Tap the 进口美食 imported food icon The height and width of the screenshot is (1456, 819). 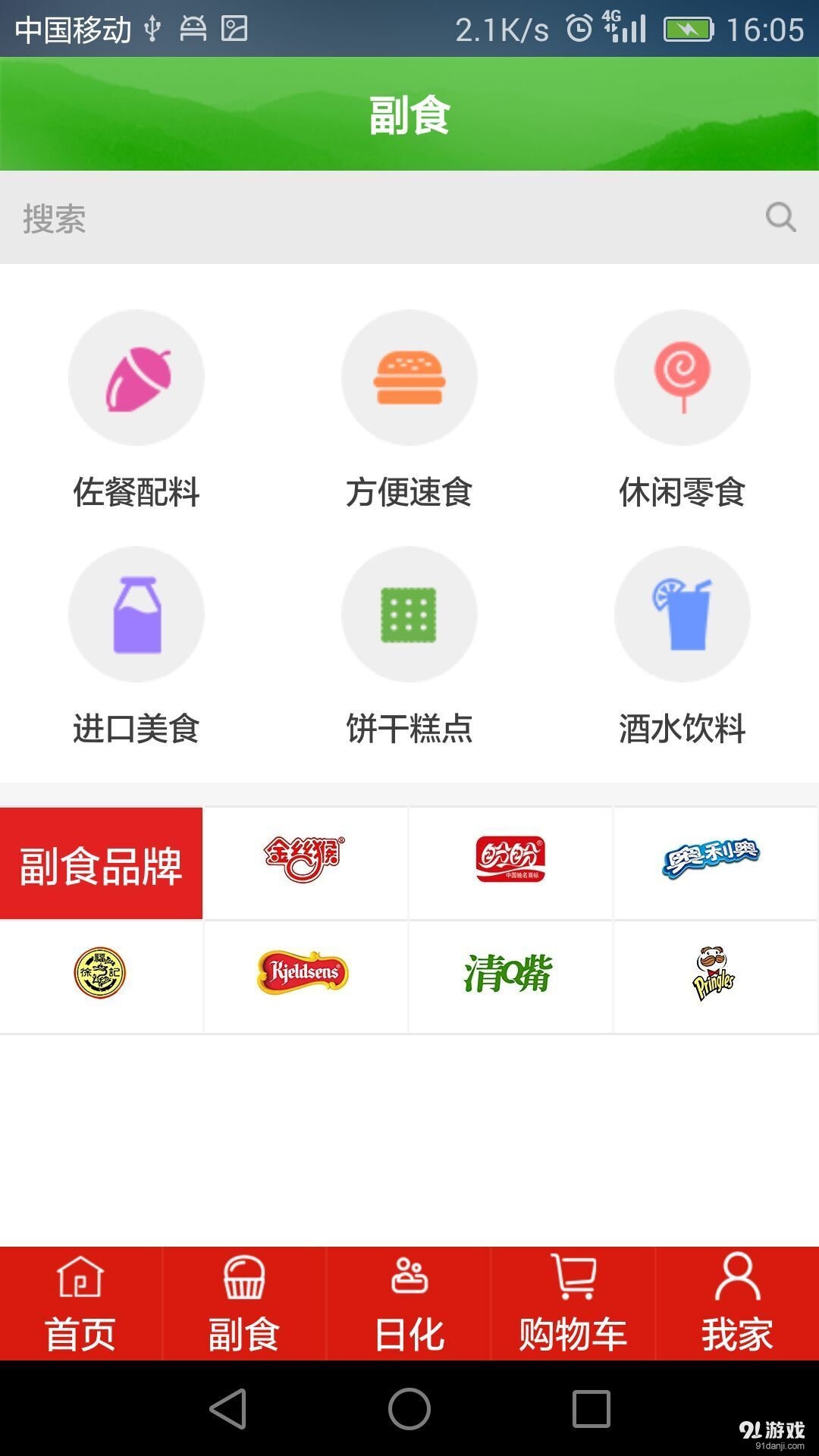[136, 614]
